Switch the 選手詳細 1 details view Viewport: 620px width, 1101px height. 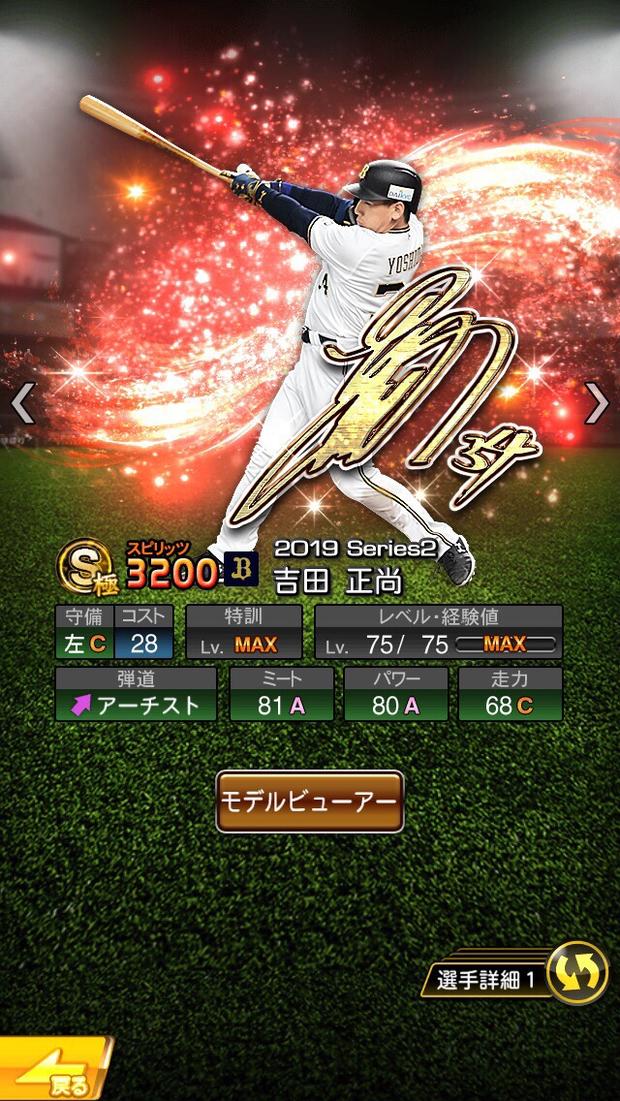click(x=577, y=972)
